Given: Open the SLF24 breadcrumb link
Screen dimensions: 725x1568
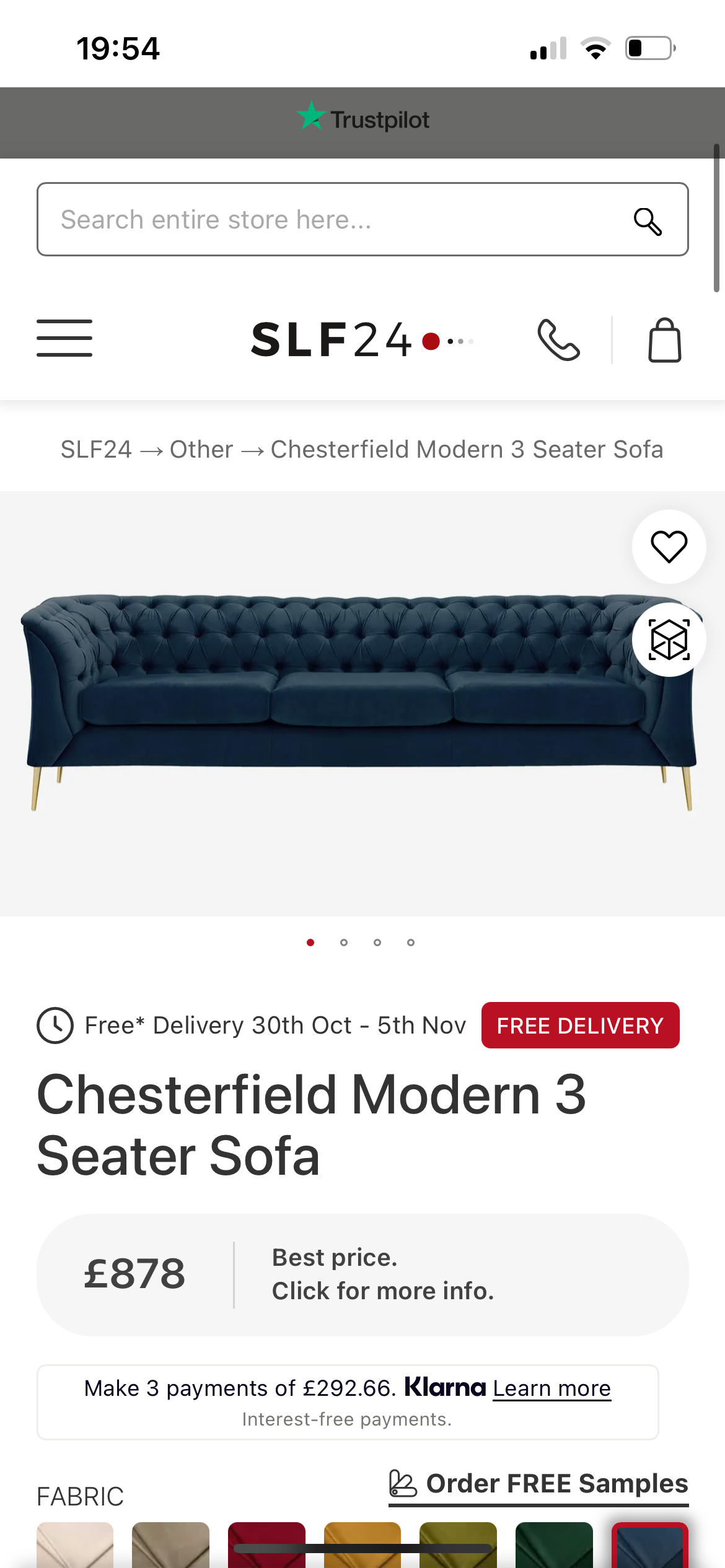Looking at the screenshot, I should [96, 450].
